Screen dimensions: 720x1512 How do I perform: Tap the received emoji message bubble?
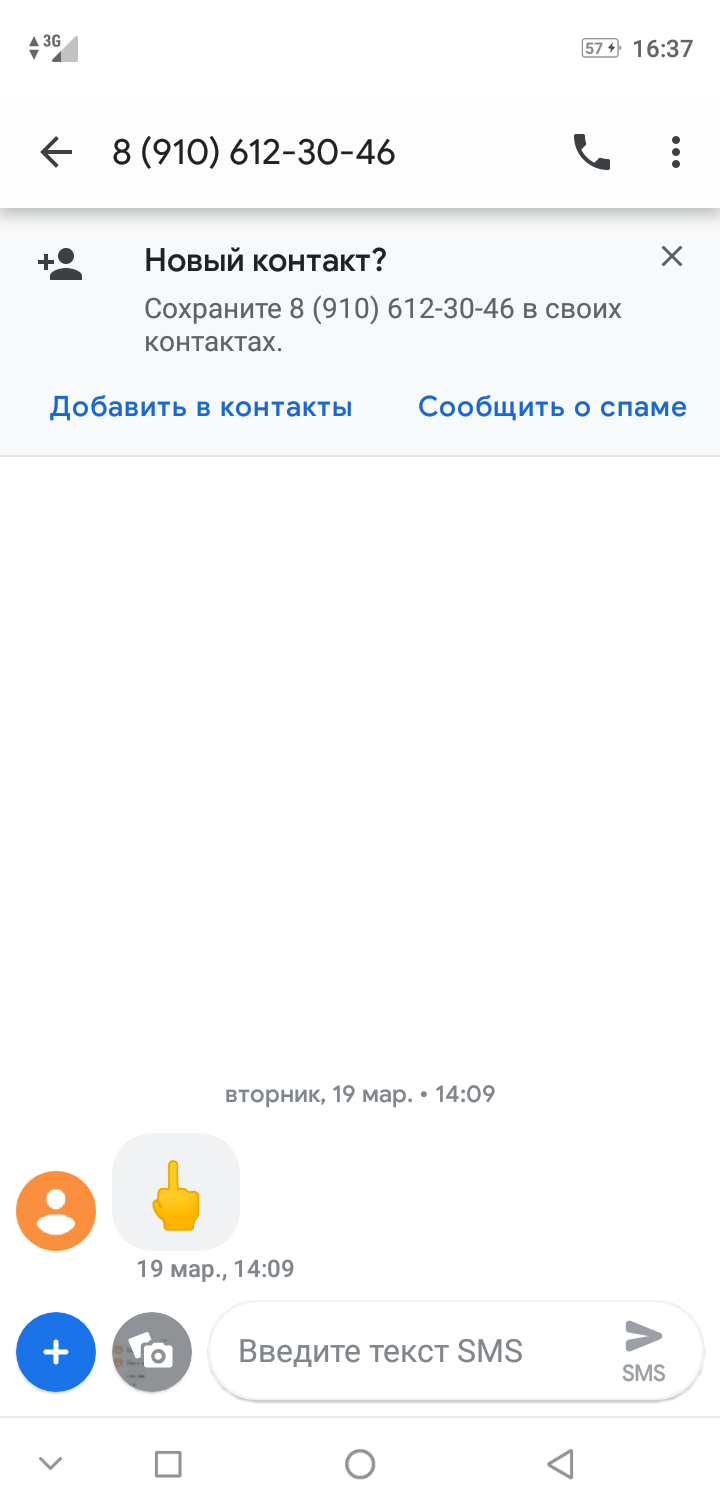pyautogui.click(x=176, y=1192)
